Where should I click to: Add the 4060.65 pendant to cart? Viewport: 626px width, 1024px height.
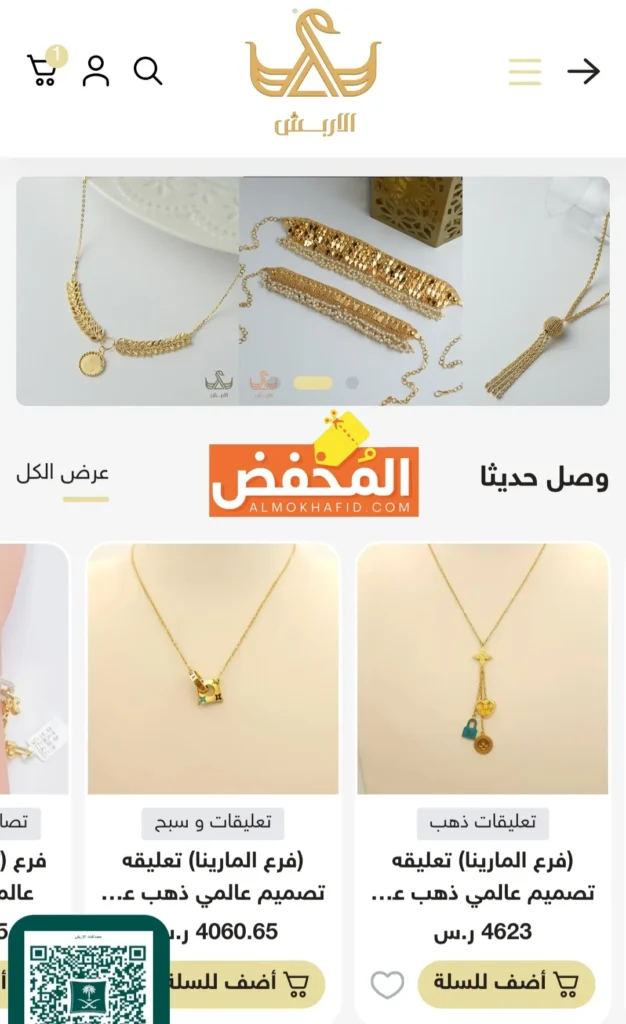coord(250,984)
